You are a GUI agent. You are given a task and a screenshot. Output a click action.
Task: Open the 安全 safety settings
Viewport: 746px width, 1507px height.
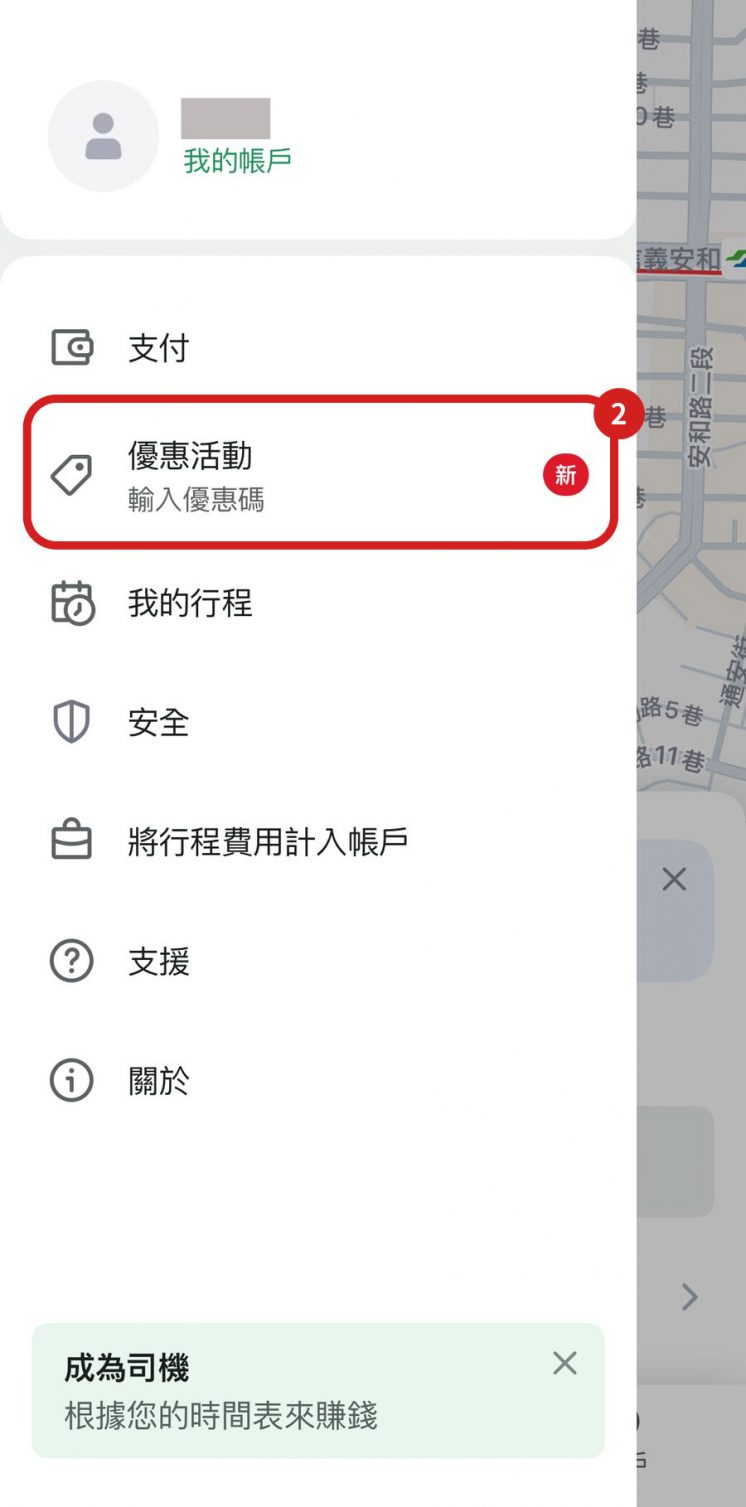coord(158,723)
